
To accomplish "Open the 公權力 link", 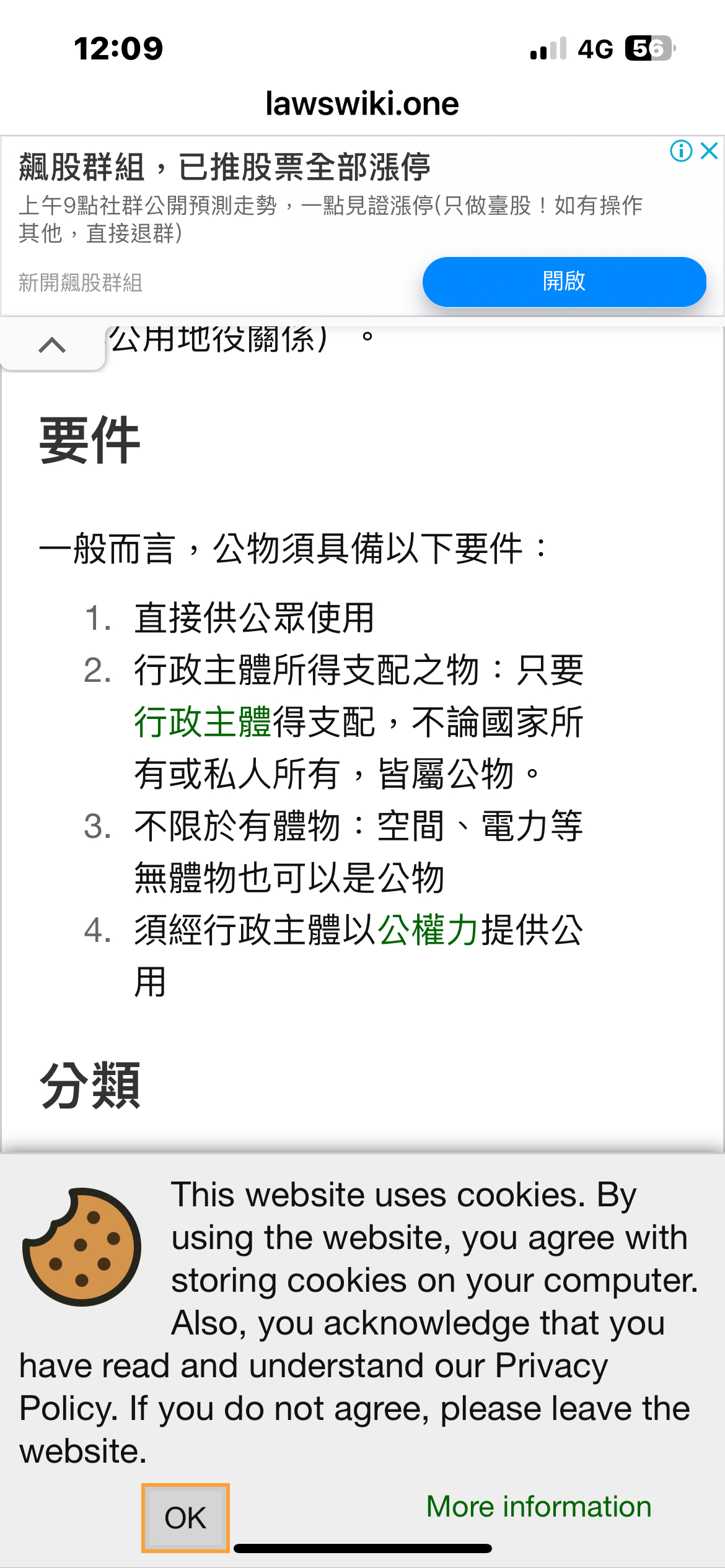I will click(x=428, y=930).
